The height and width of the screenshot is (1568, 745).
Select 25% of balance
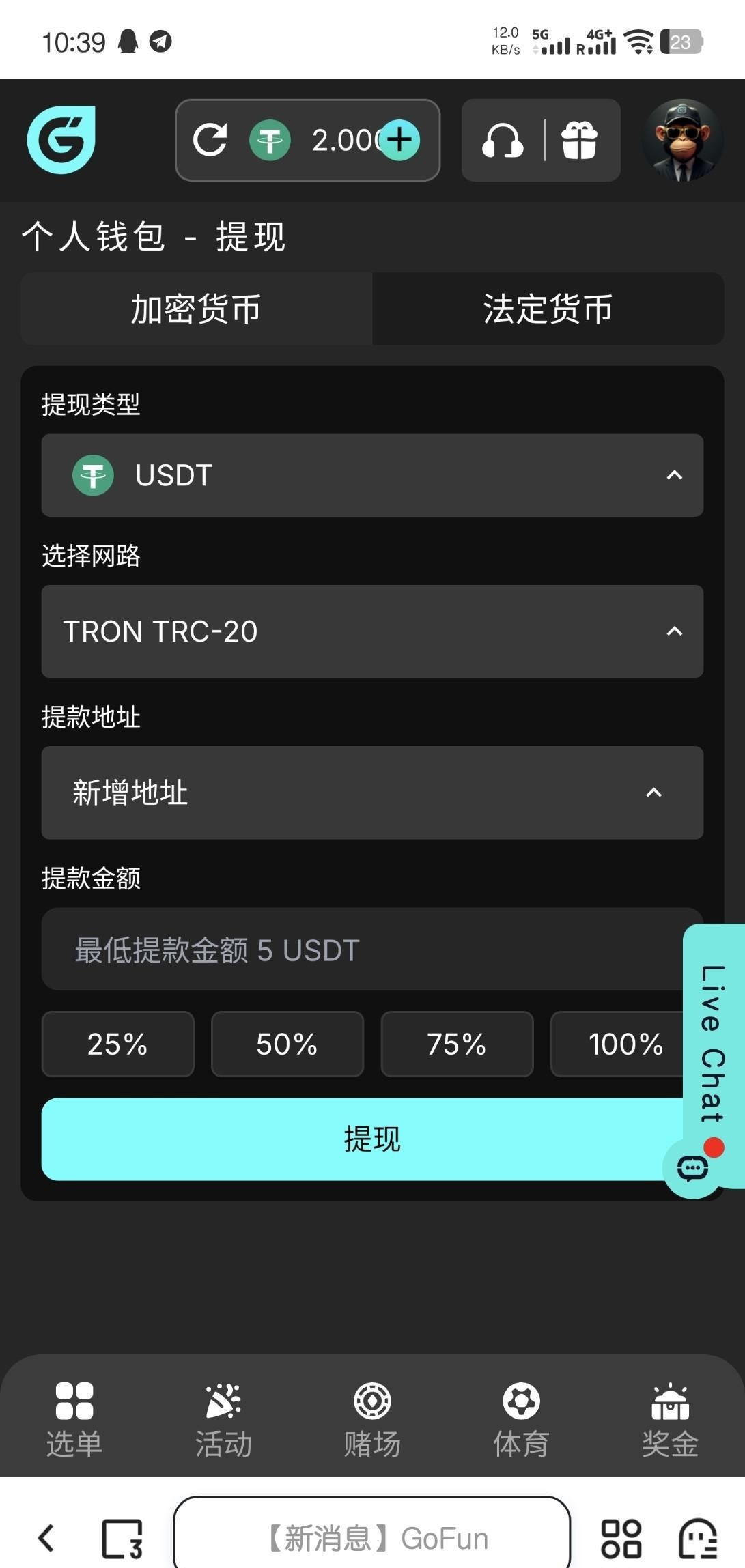(117, 1044)
